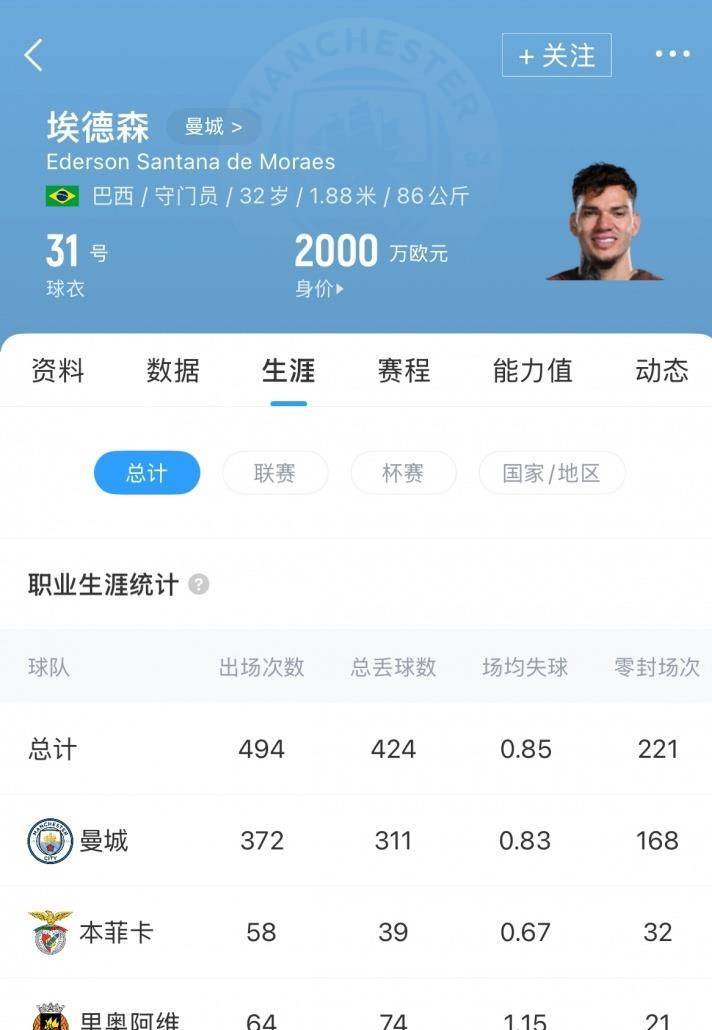Open the 赛程 tab
This screenshot has width=712, height=1030.
(x=403, y=371)
